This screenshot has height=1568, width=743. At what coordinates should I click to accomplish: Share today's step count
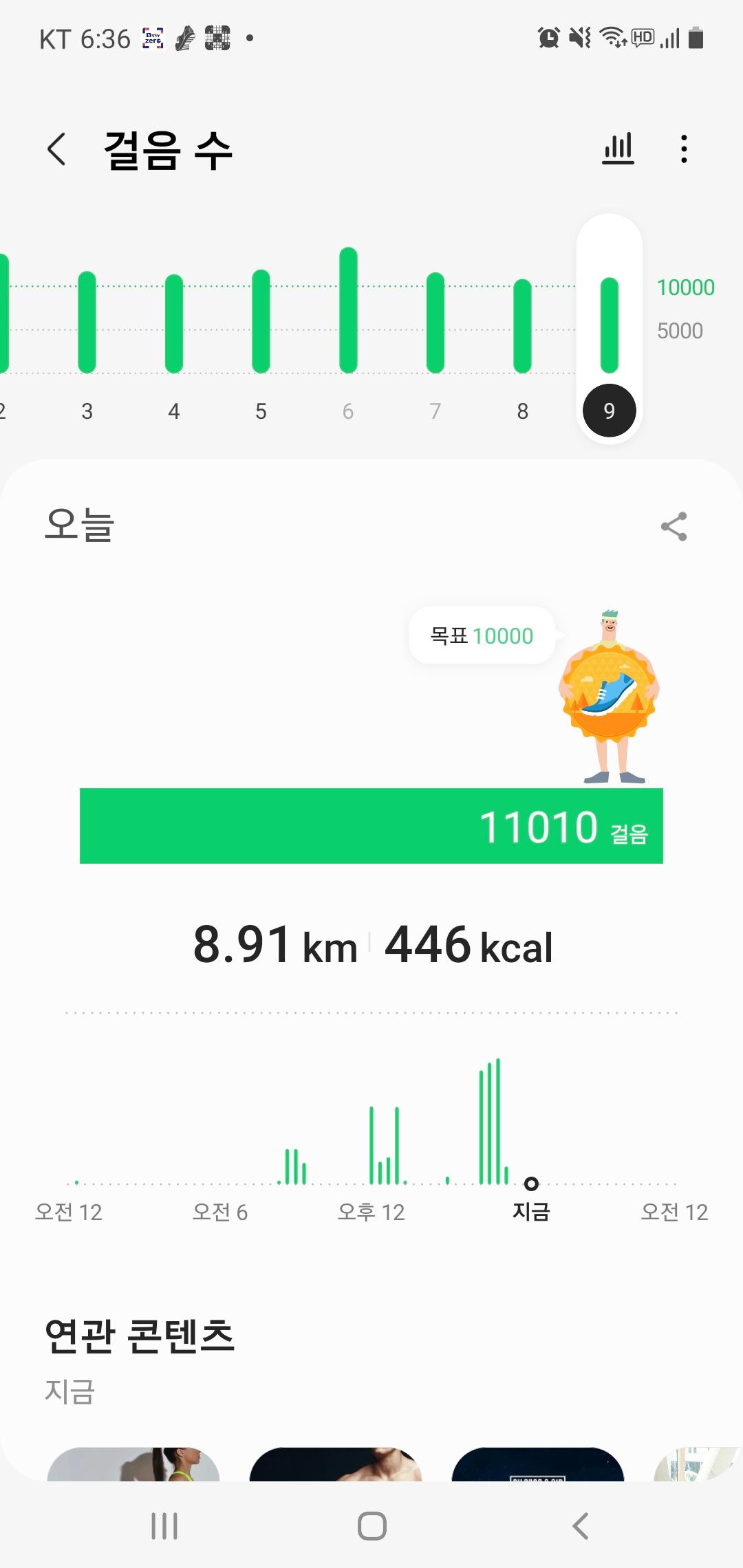pyautogui.click(x=674, y=527)
